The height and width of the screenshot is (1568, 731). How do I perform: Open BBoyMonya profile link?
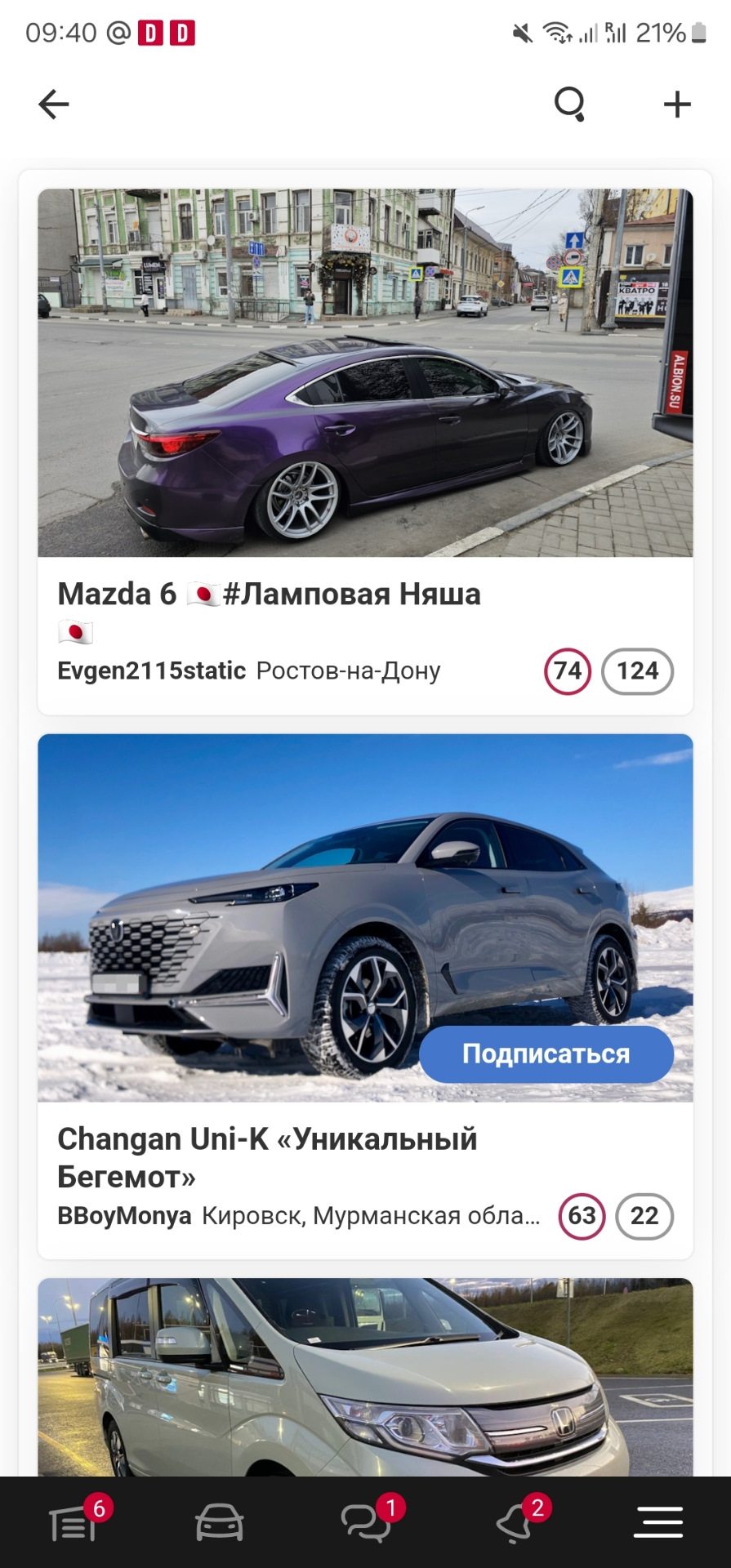tap(123, 1217)
